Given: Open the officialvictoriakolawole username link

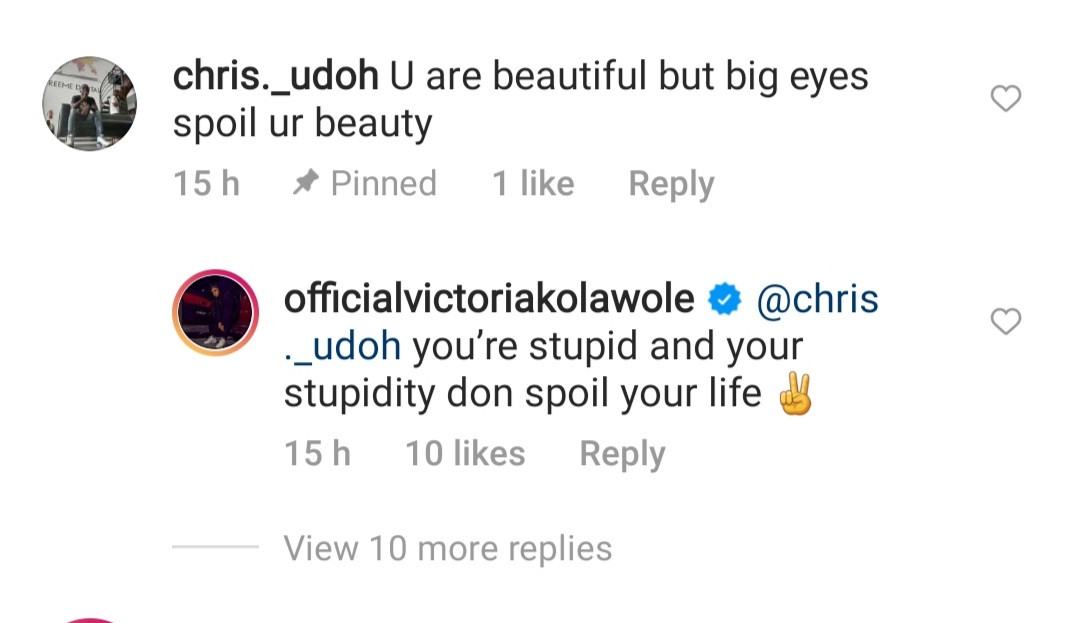Looking at the screenshot, I should [x=488, y=298].
